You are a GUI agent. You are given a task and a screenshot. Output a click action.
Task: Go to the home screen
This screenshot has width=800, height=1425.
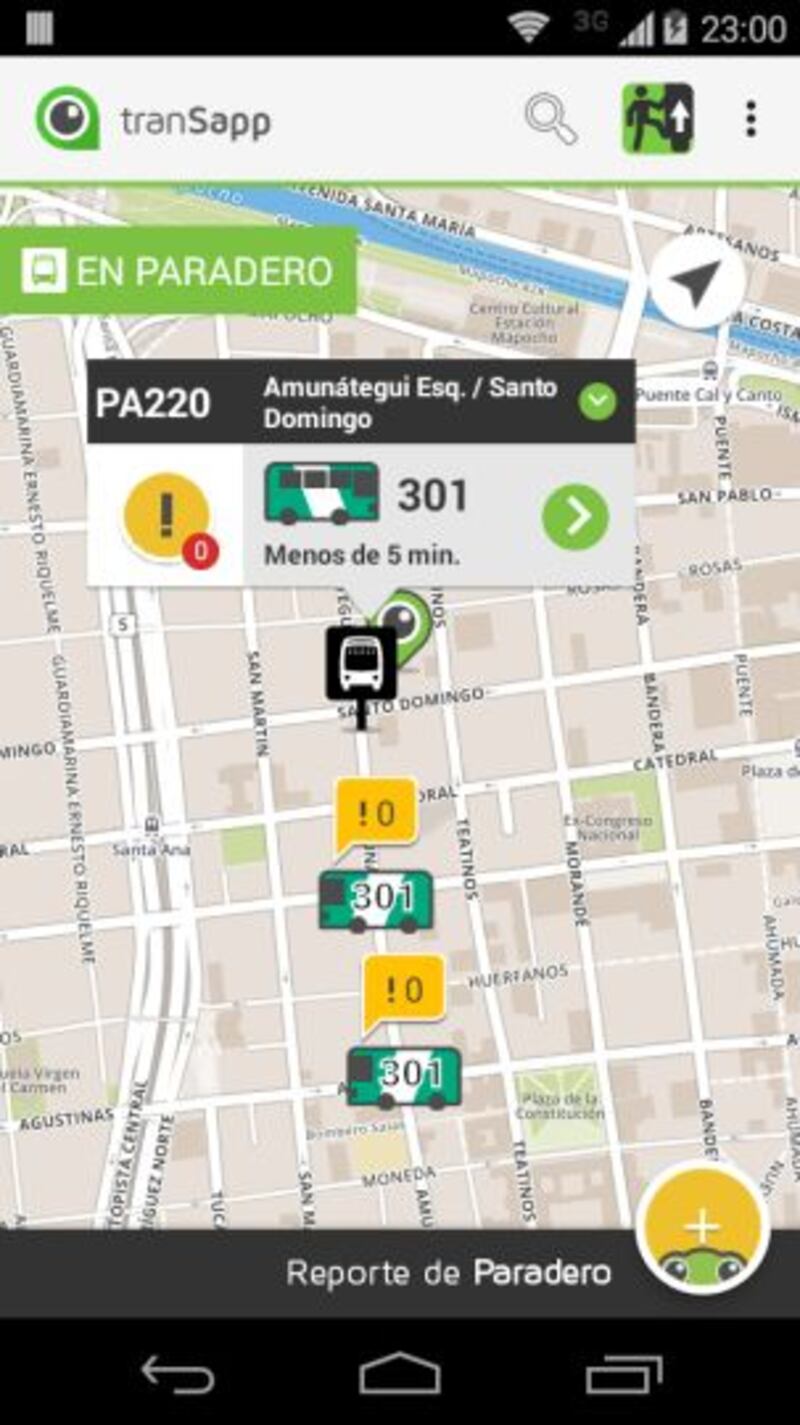click(400, 1373)
